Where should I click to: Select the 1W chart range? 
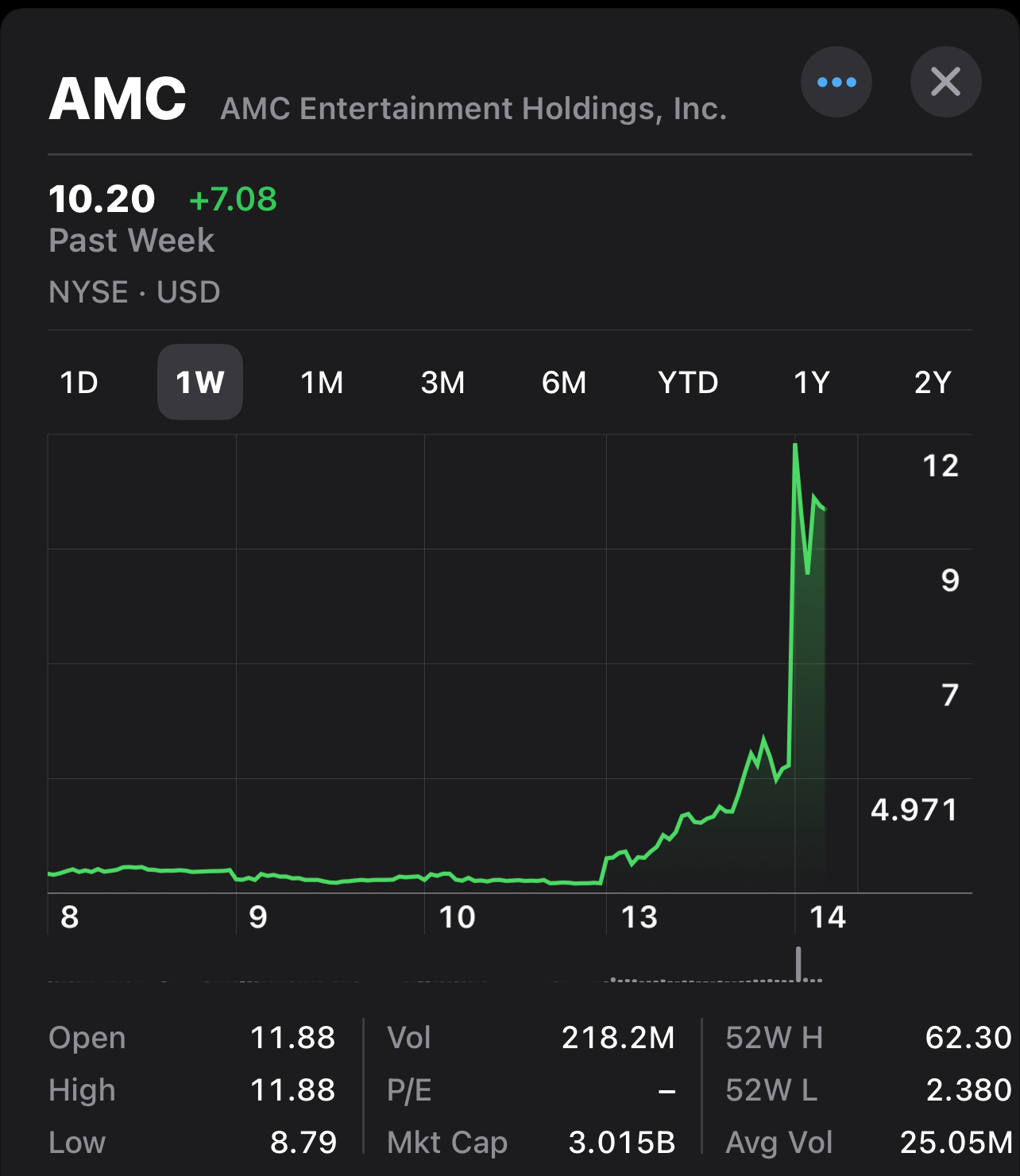click(200, 383)
